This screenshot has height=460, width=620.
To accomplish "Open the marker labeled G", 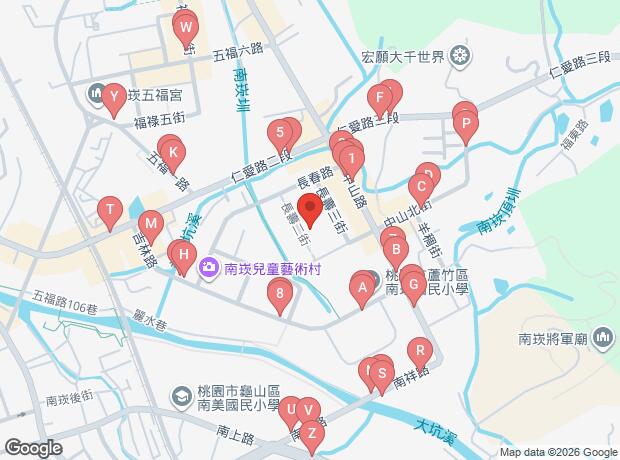I will pos(414,289).
